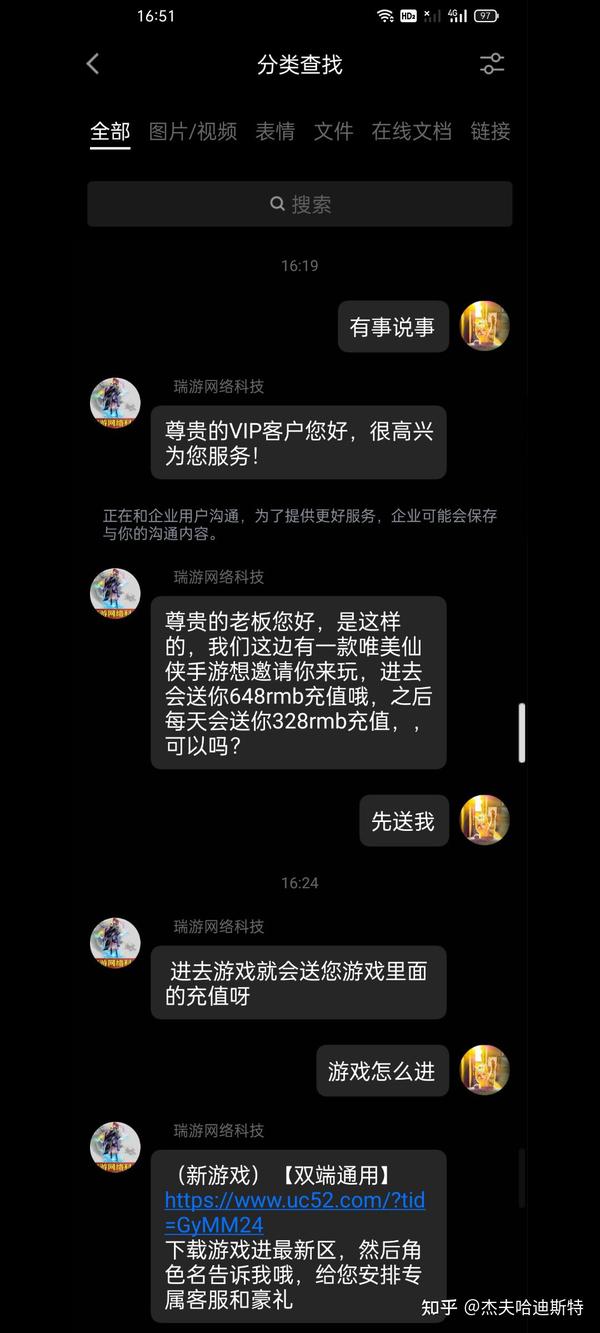Open the message 游戏怎么进
600x1333 pixels.
(x=381, y=1071)
